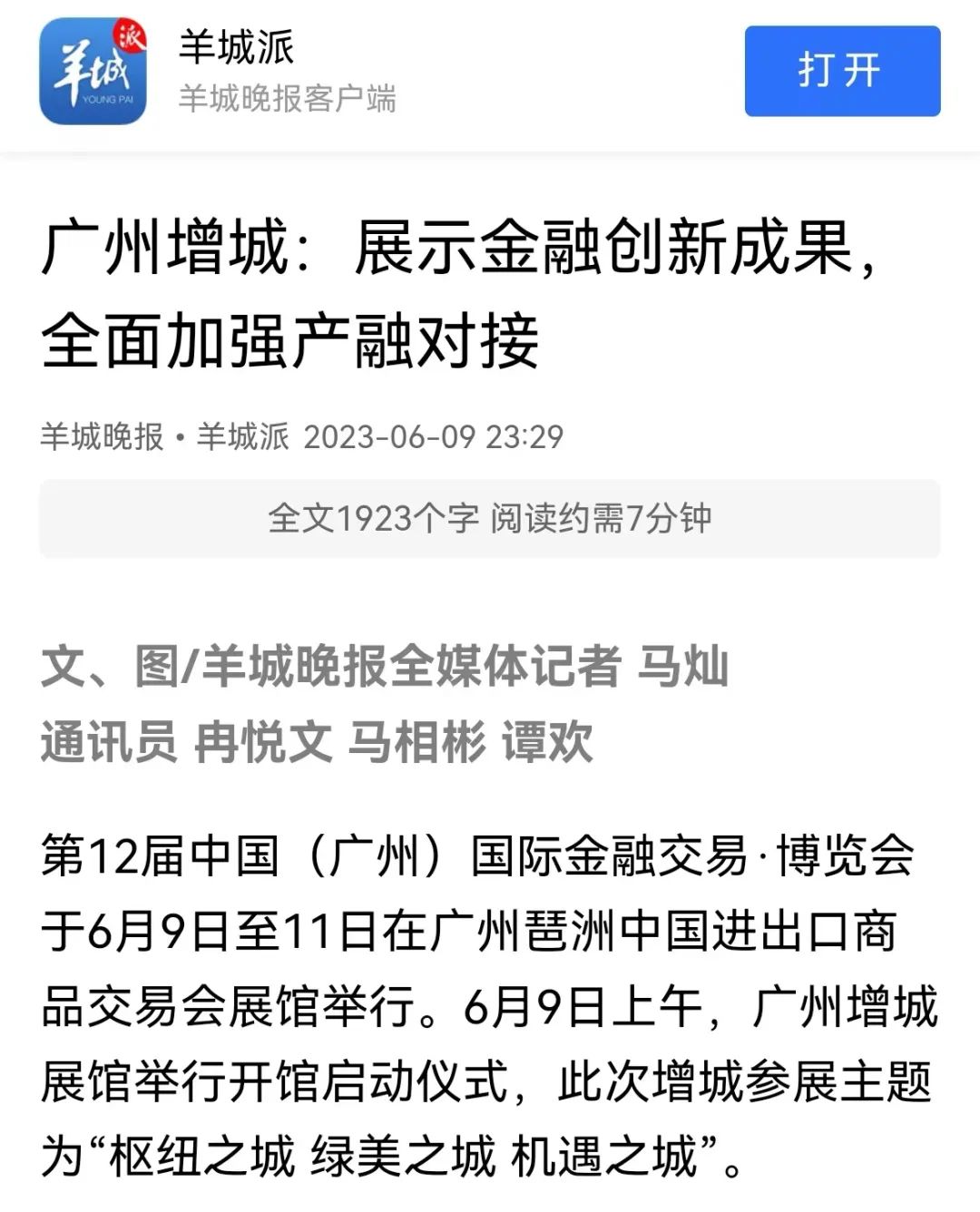The image size is (980, 1212).
Task: Tap the blue 打开 button
Action: coord(841,71)
